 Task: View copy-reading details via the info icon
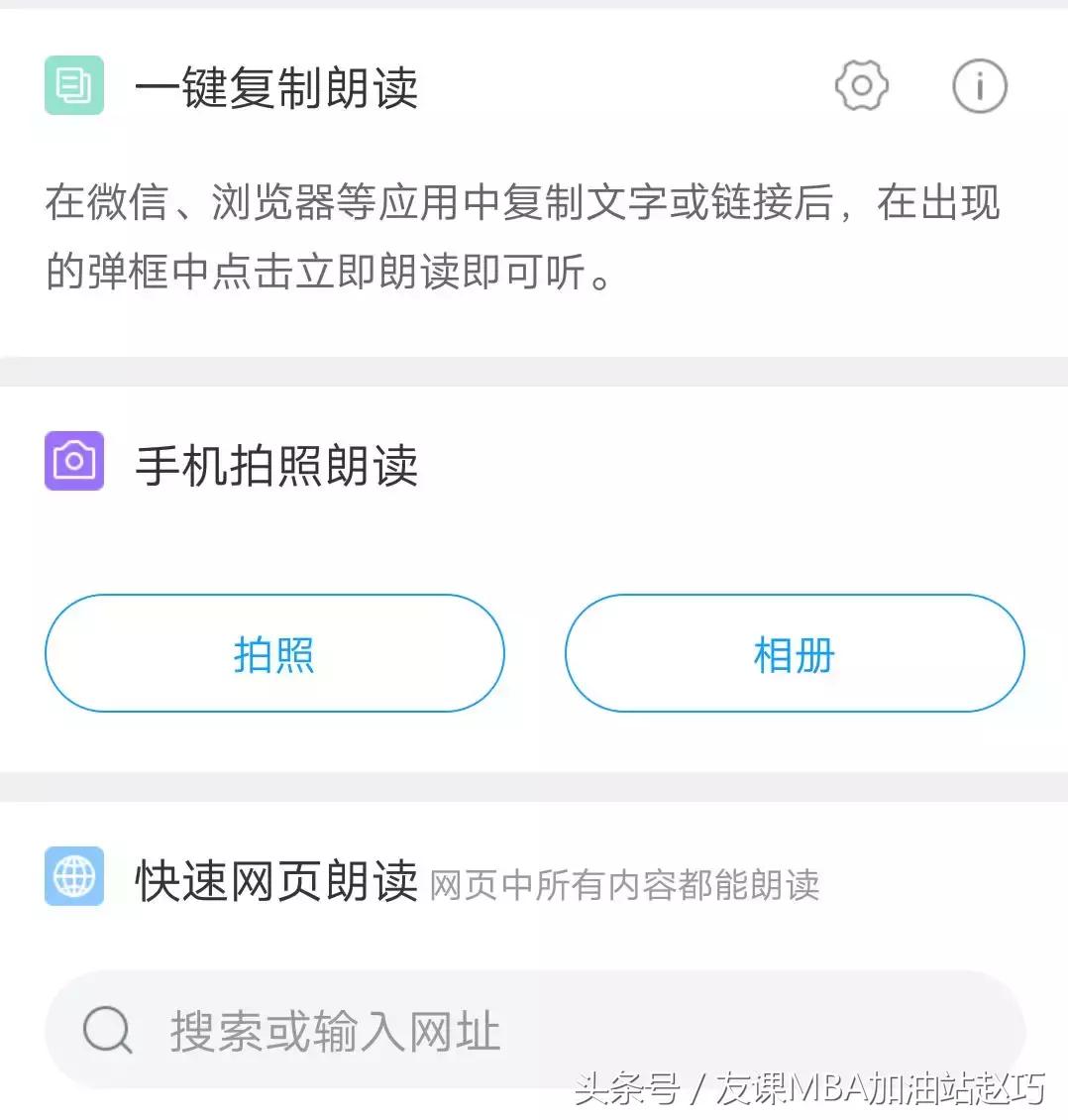[980, 85]
